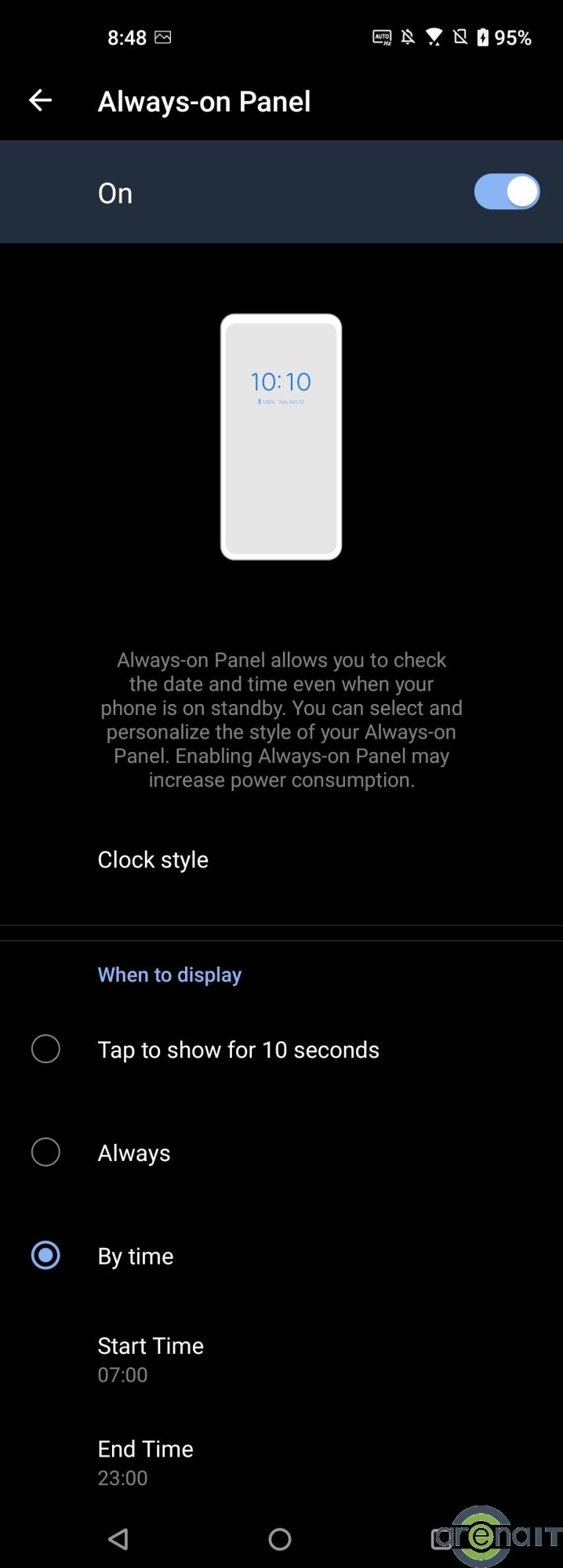The height and width of the screenshot is (1568, 563).
Task: Change the Start Time of 07:00
Action: pyautogui.click(x=151, y=1359)
